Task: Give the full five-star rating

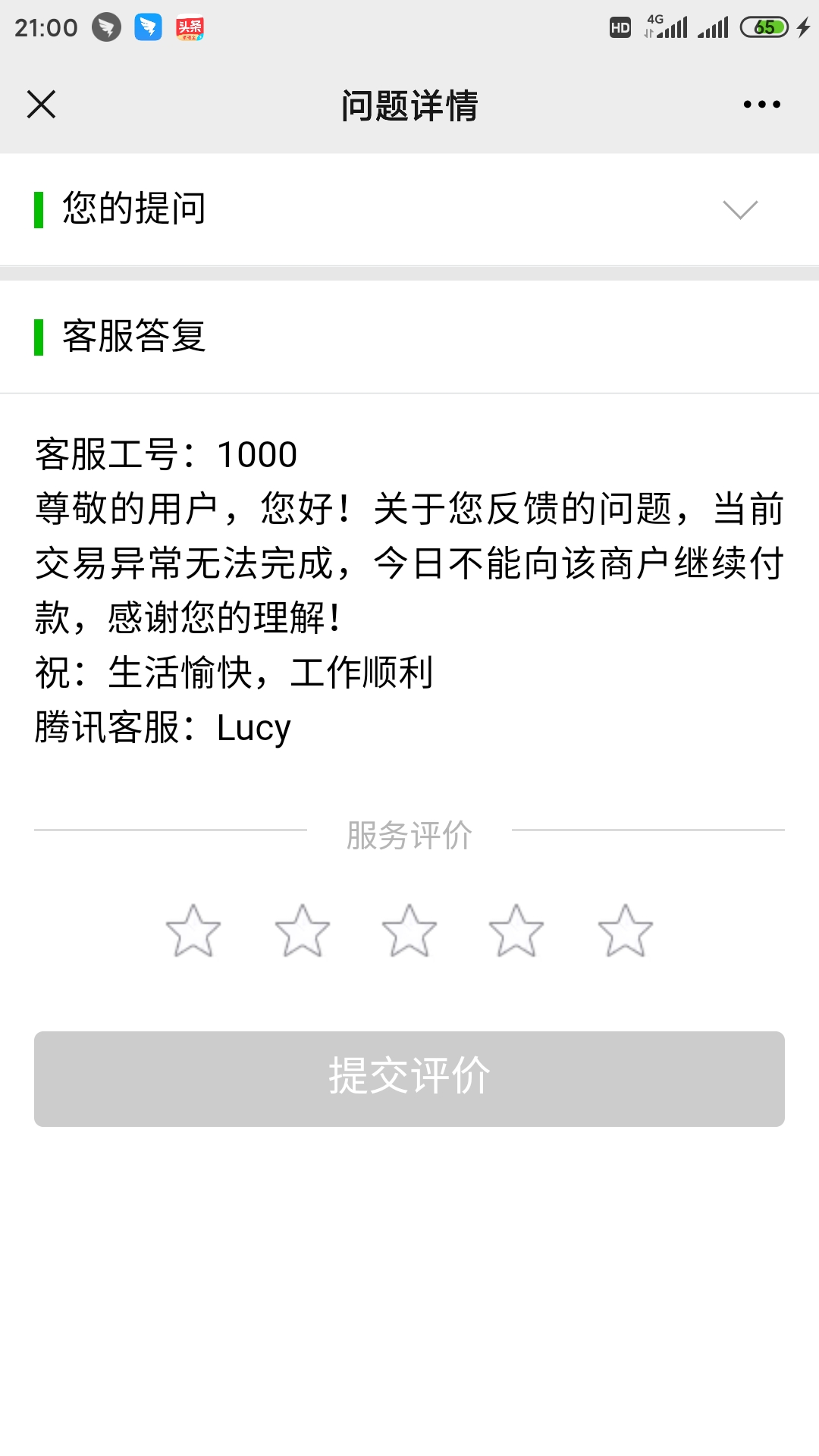Action: [625, 930]
